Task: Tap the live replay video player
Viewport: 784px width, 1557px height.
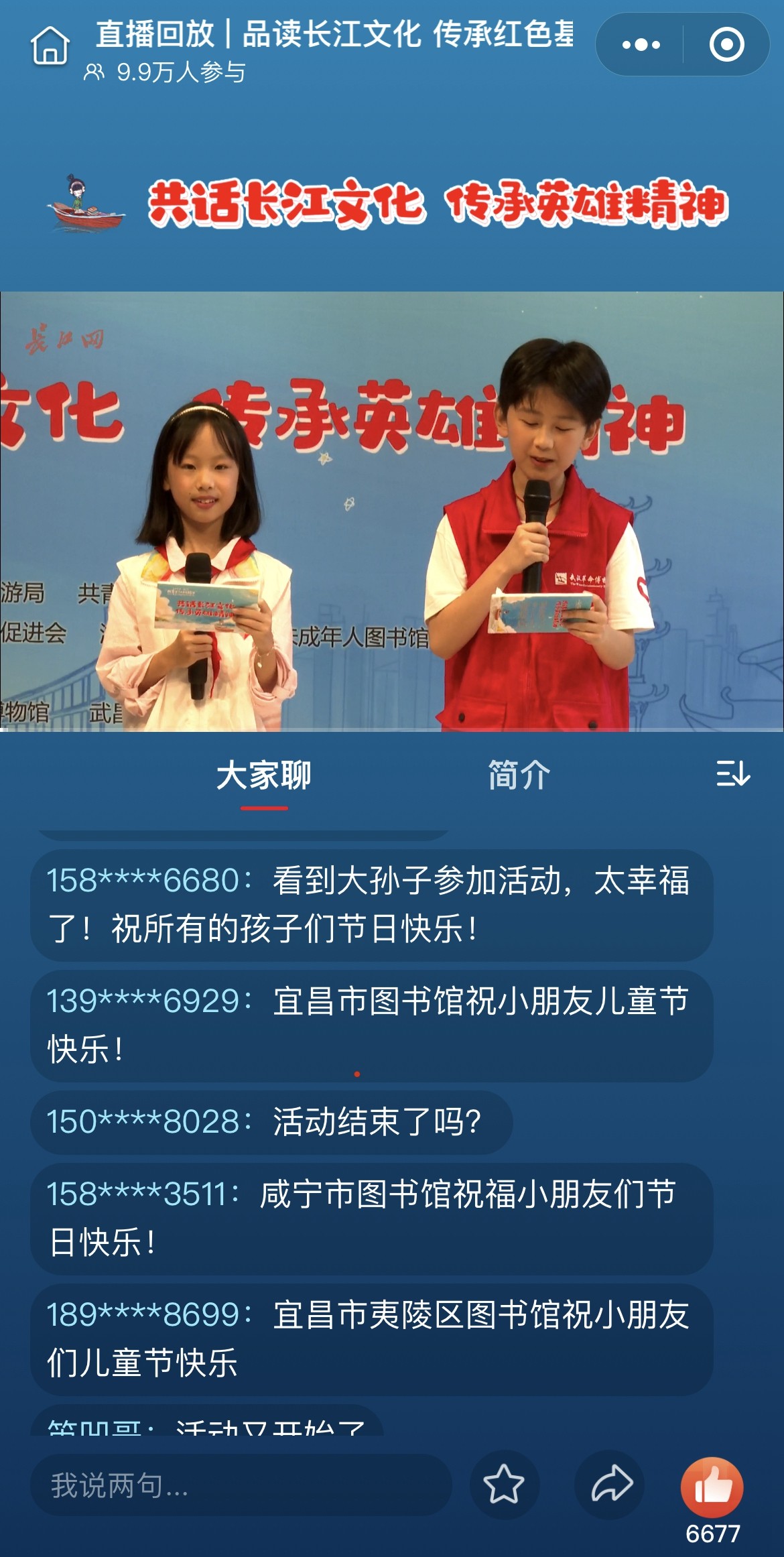Action: pyautogui.click(x=392, y=511)
